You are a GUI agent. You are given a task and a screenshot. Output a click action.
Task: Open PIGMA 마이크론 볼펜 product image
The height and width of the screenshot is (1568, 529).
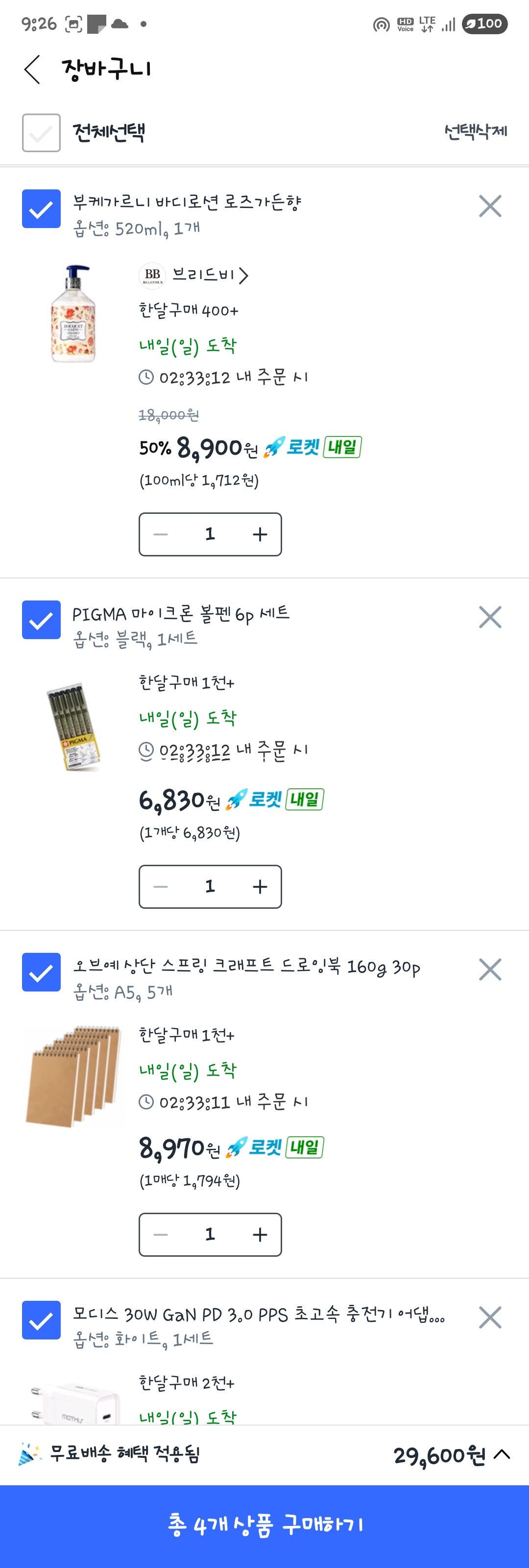[73, 726]
